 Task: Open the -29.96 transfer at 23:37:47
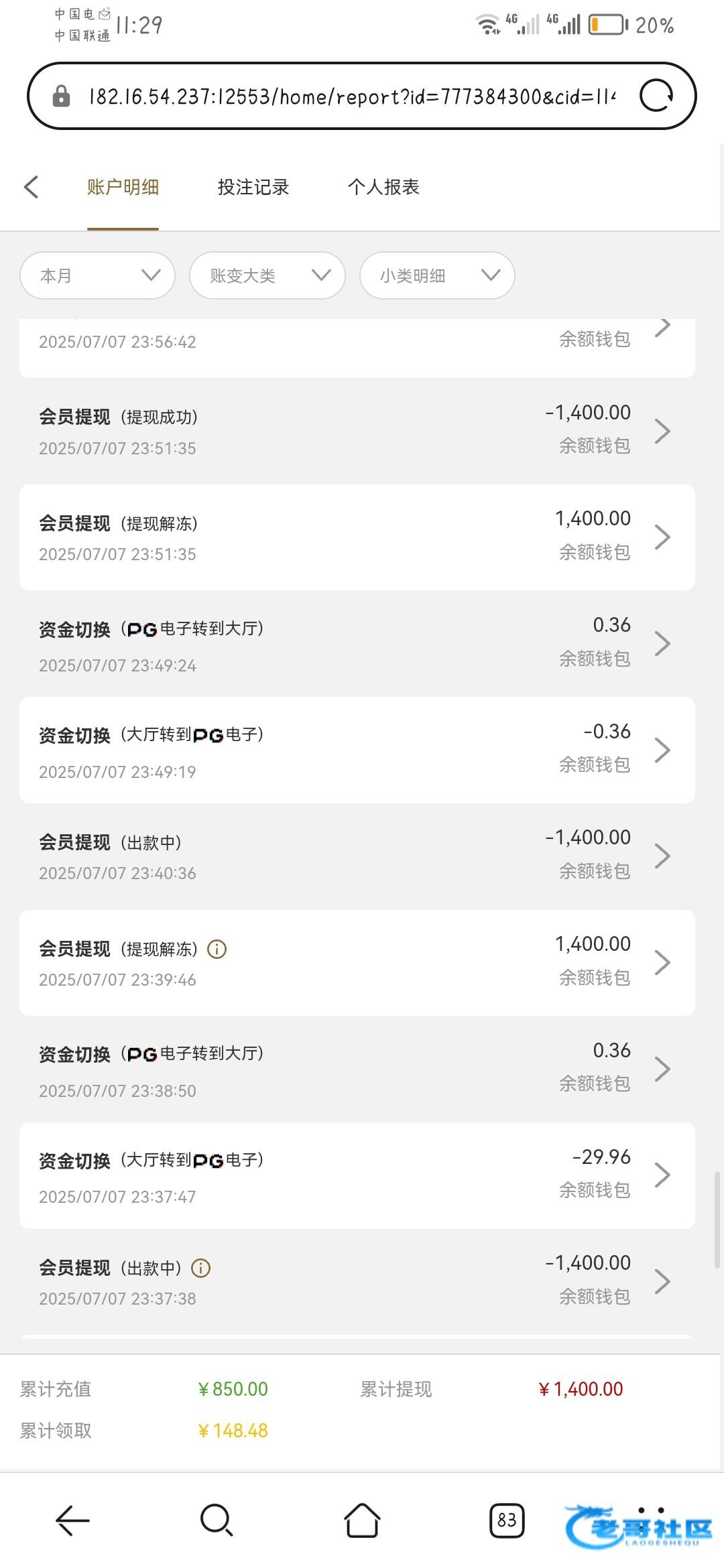pyautogui.click(x=357, y=1175)
